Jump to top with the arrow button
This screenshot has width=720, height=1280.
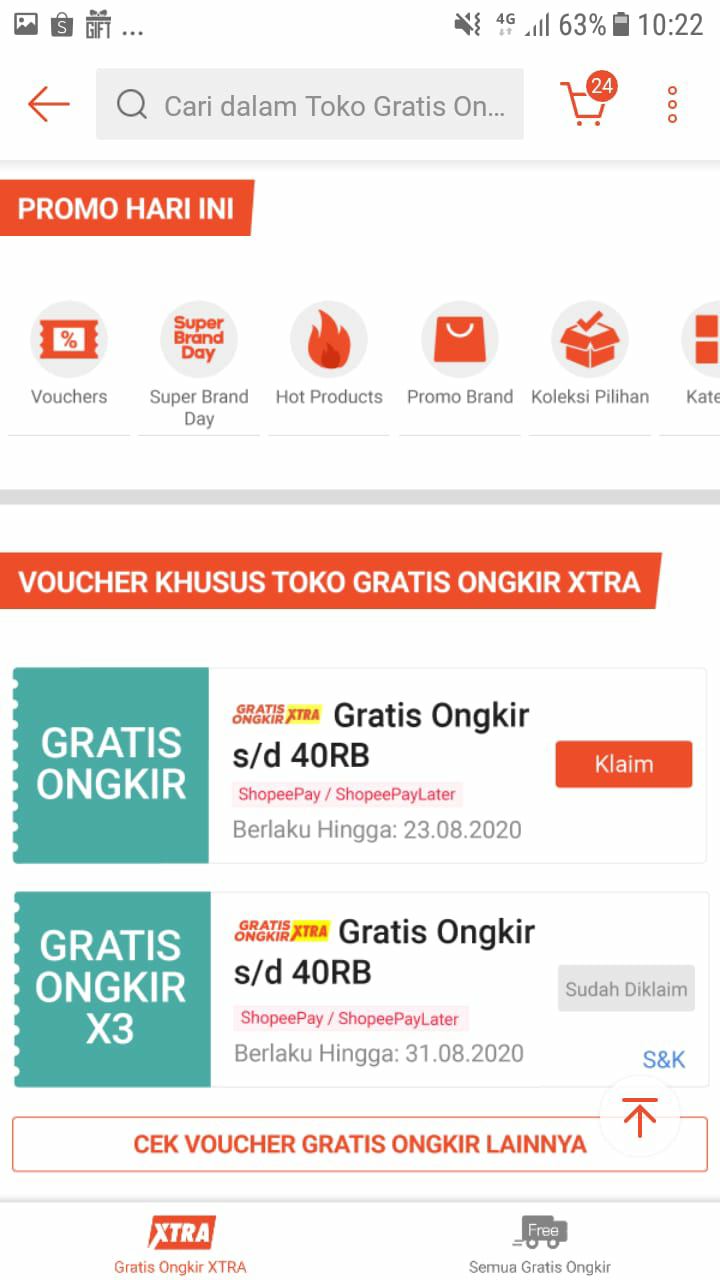[x=640, y=1116]
